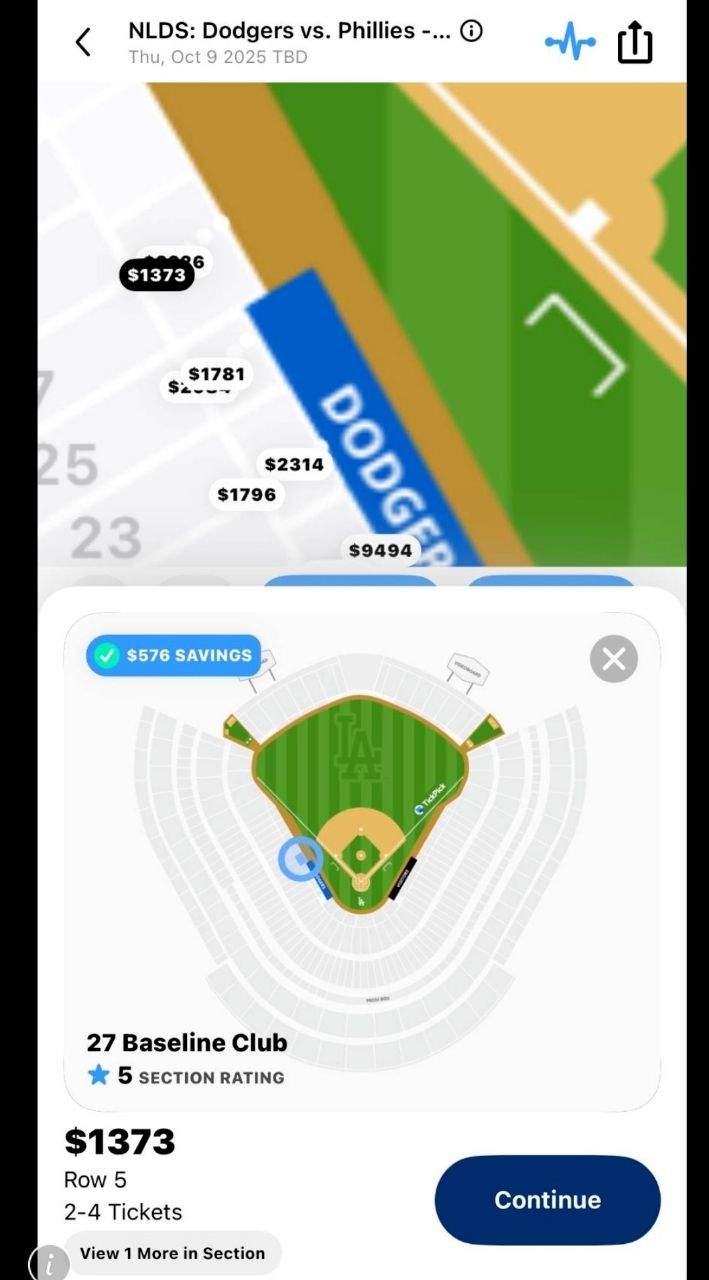Open event info next to the title
The image size is (709, 1280).
click(x=471, y=31)
